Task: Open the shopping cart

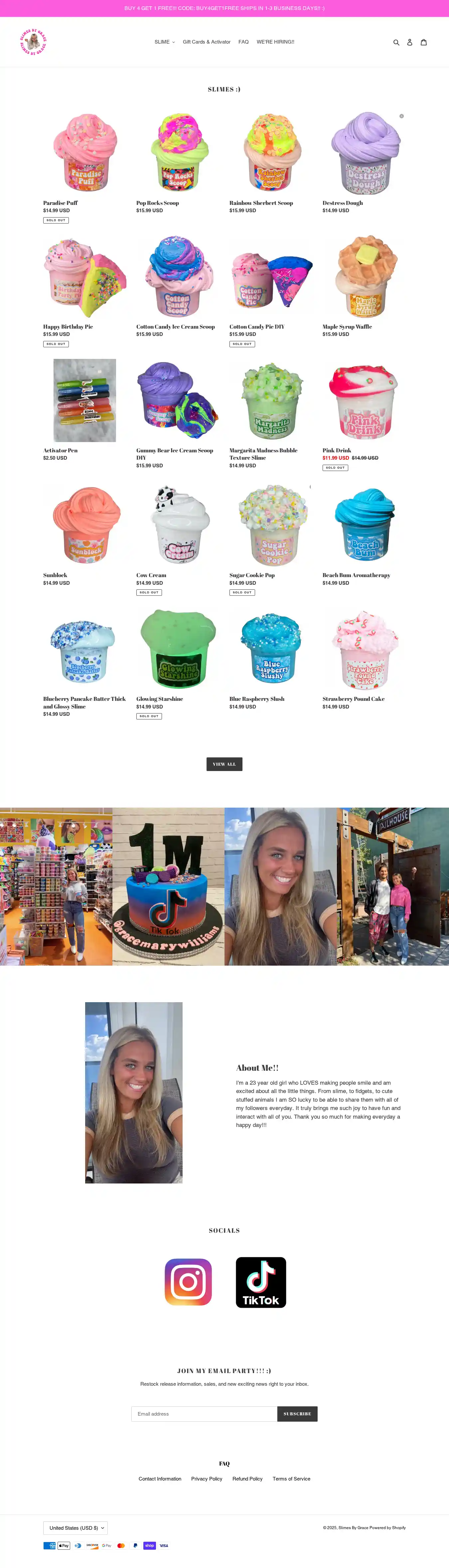Action: coord(423,43)
